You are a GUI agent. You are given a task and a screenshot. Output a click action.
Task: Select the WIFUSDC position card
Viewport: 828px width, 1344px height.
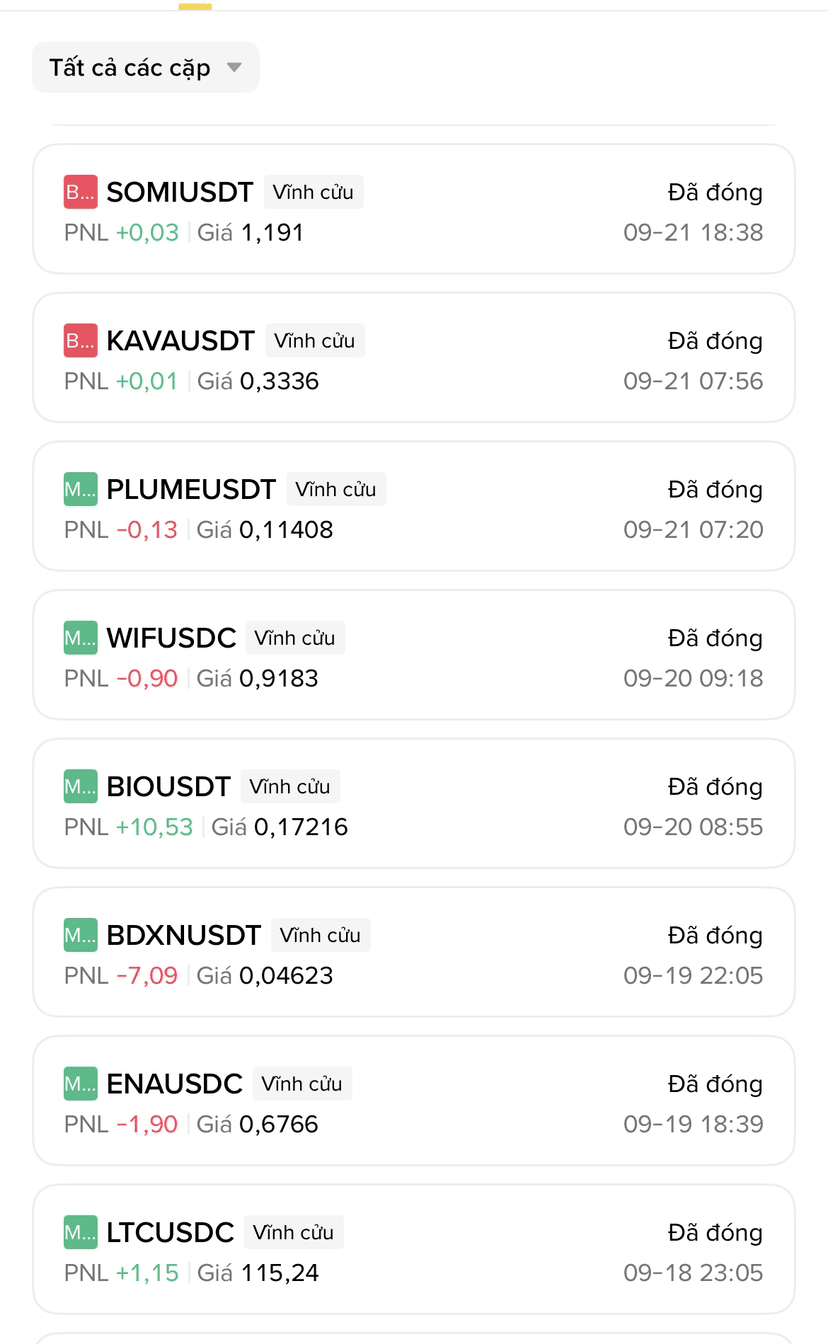413,656
